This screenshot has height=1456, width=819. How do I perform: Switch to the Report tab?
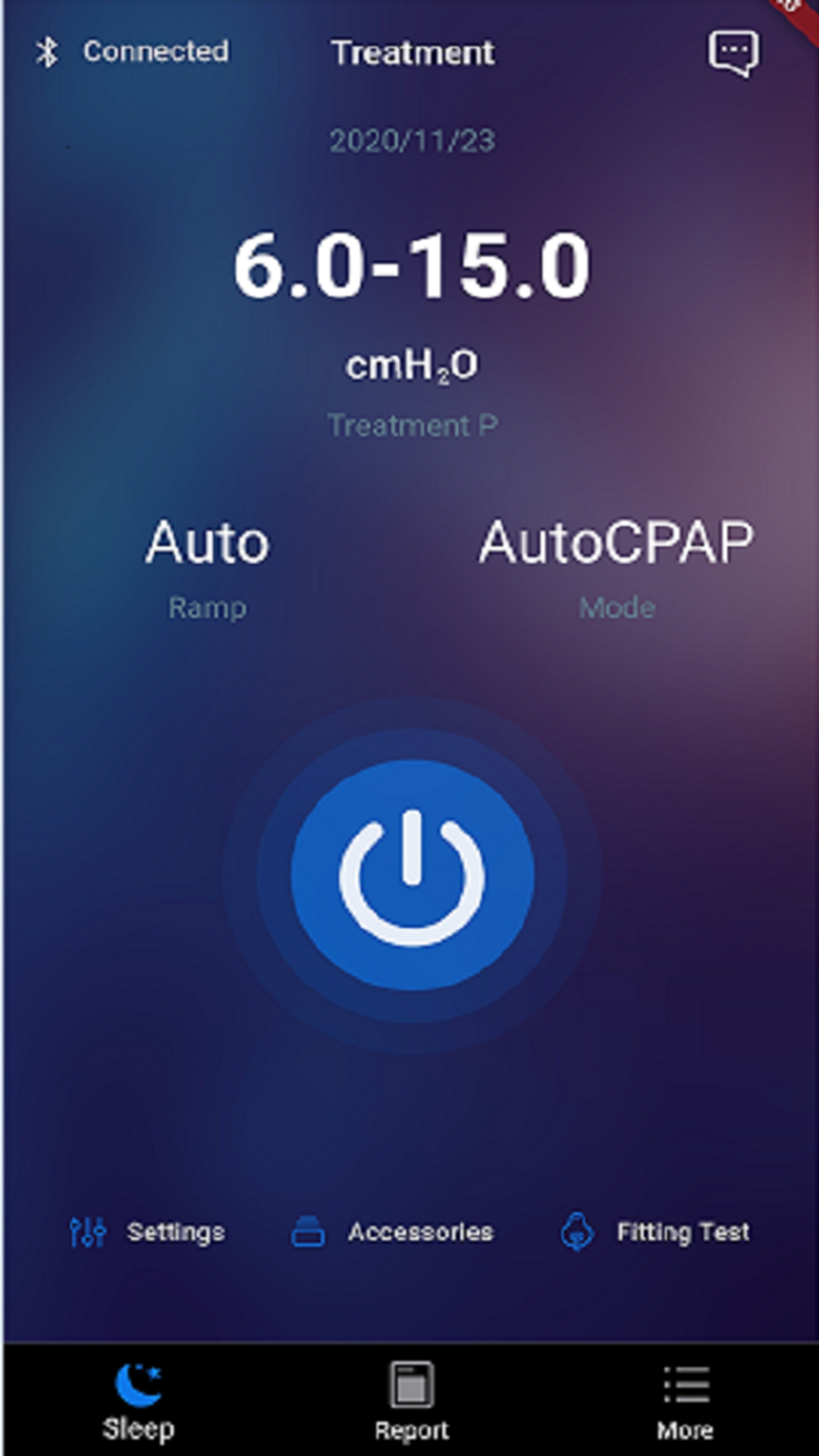coord(412,1401)
